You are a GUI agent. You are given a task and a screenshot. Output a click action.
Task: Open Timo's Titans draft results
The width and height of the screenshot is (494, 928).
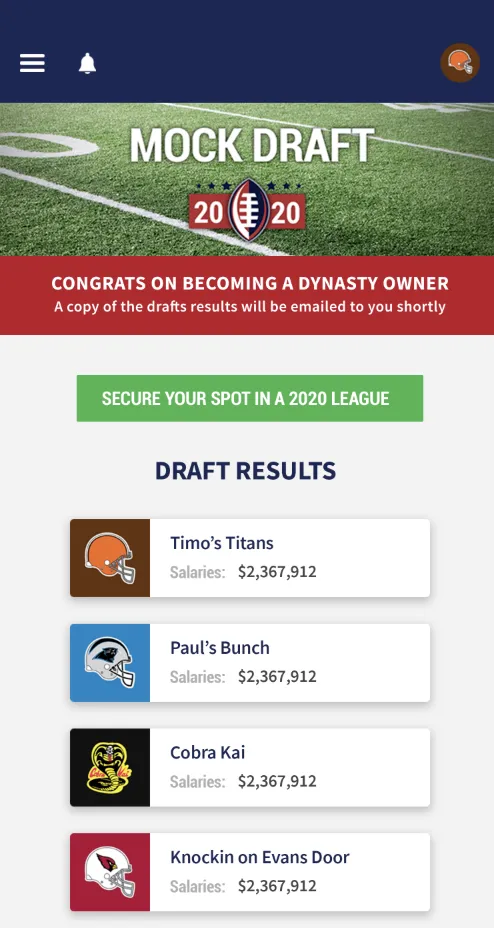[250, 558]
